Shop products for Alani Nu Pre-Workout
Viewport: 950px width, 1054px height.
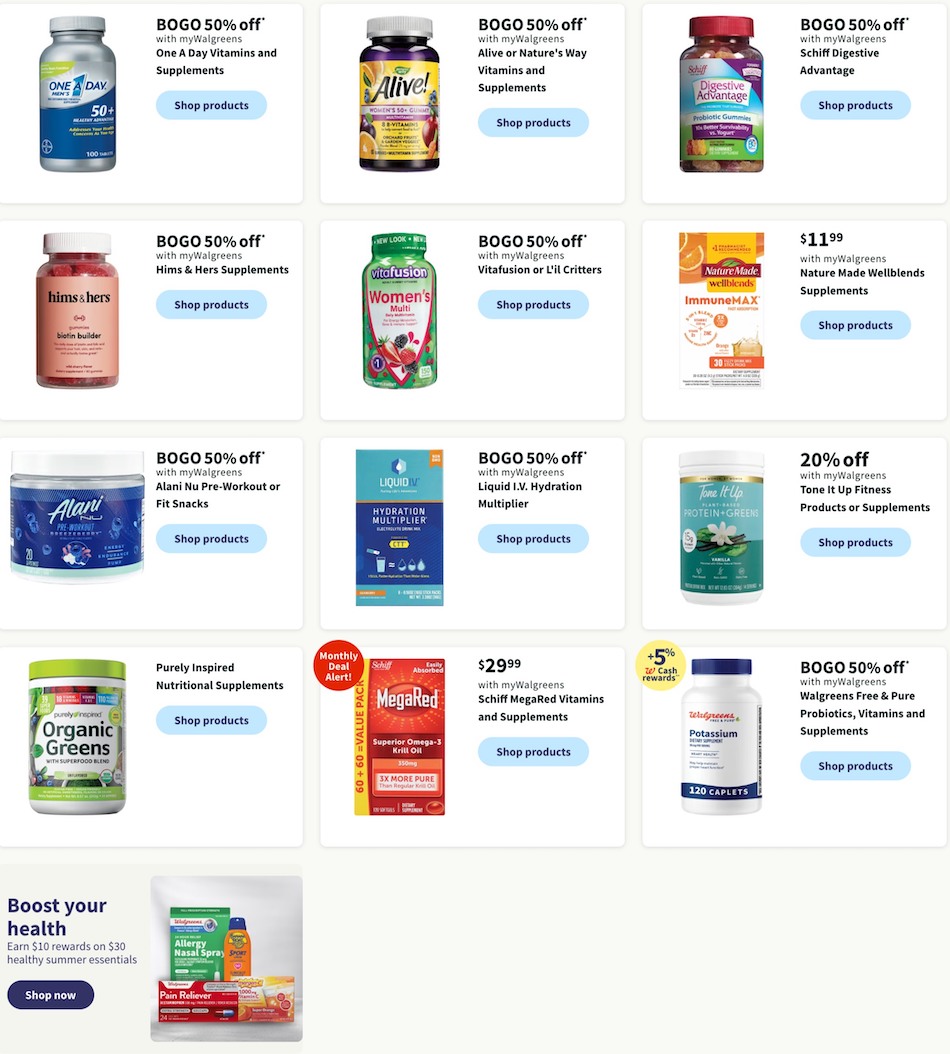click(x=211, y=539)
